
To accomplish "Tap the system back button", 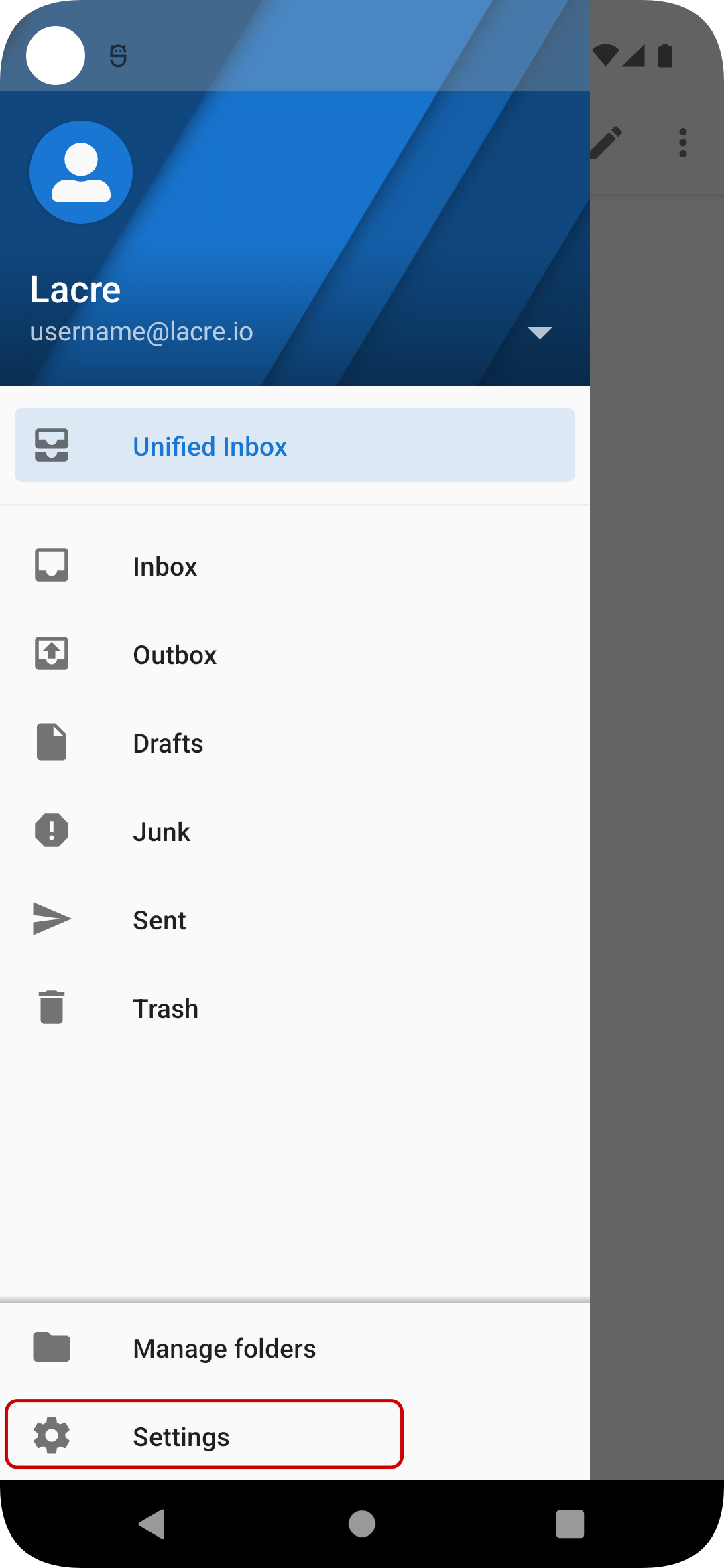I will (153, 1524).
